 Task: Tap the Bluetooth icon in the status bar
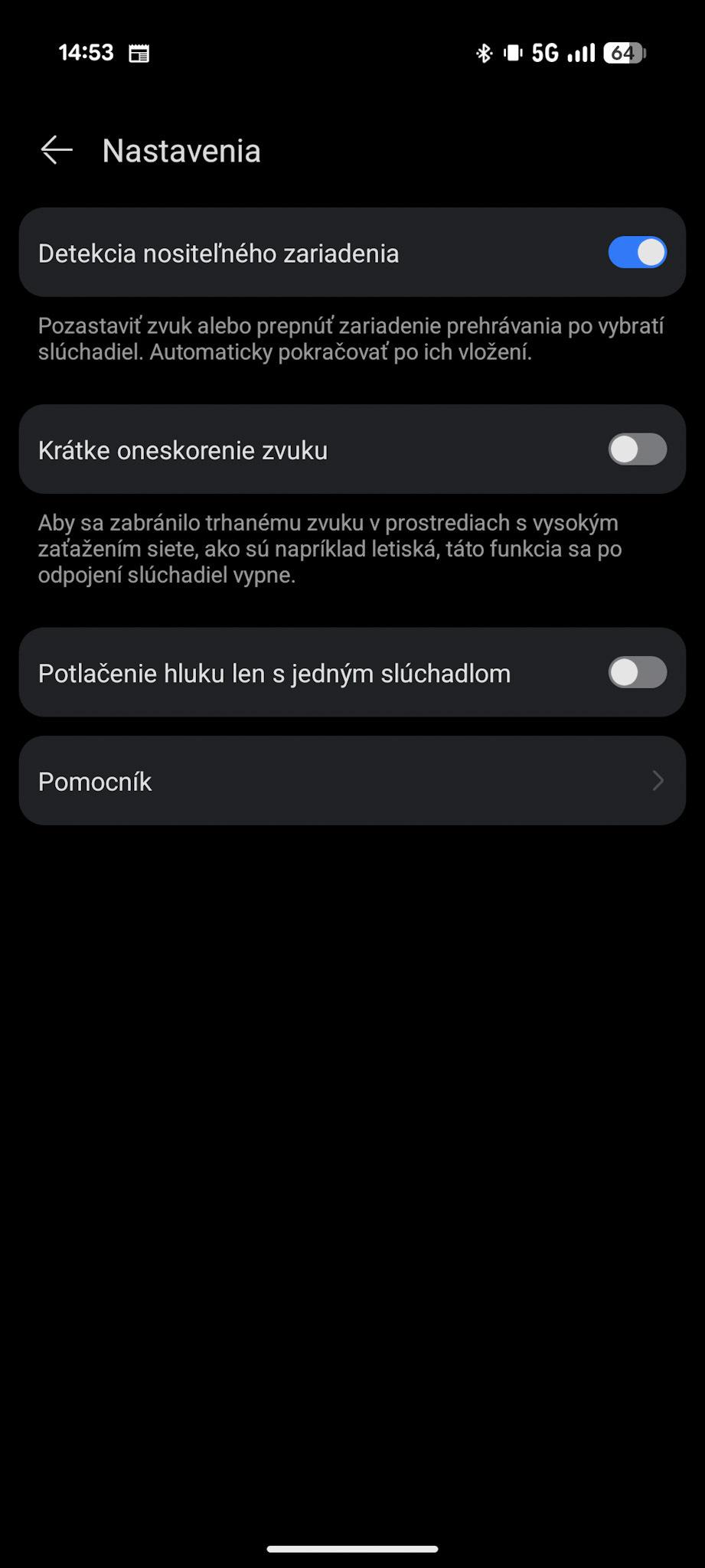484,52
